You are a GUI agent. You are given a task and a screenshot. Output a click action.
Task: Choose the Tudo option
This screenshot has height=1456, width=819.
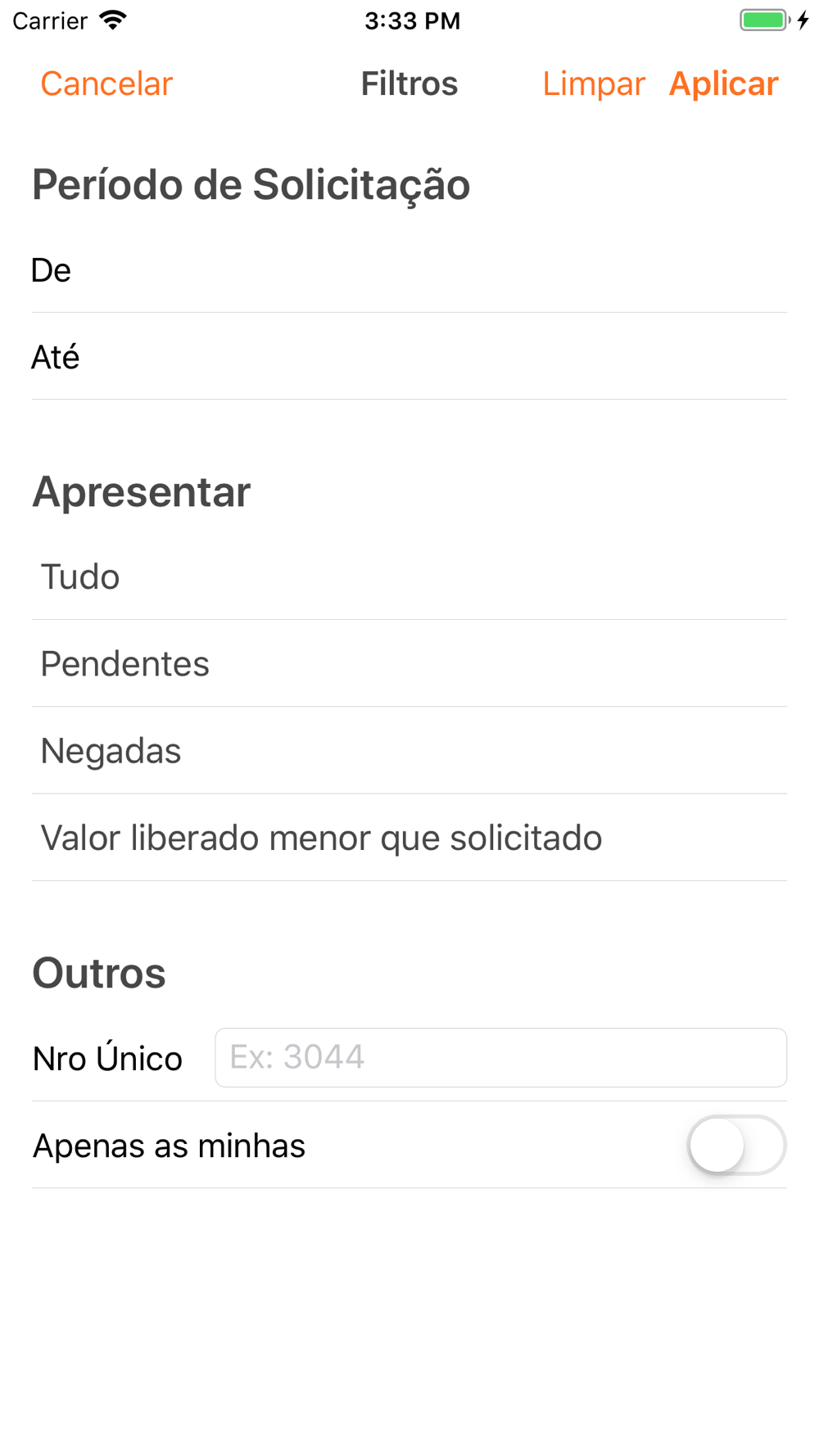[x=409, y=577]
